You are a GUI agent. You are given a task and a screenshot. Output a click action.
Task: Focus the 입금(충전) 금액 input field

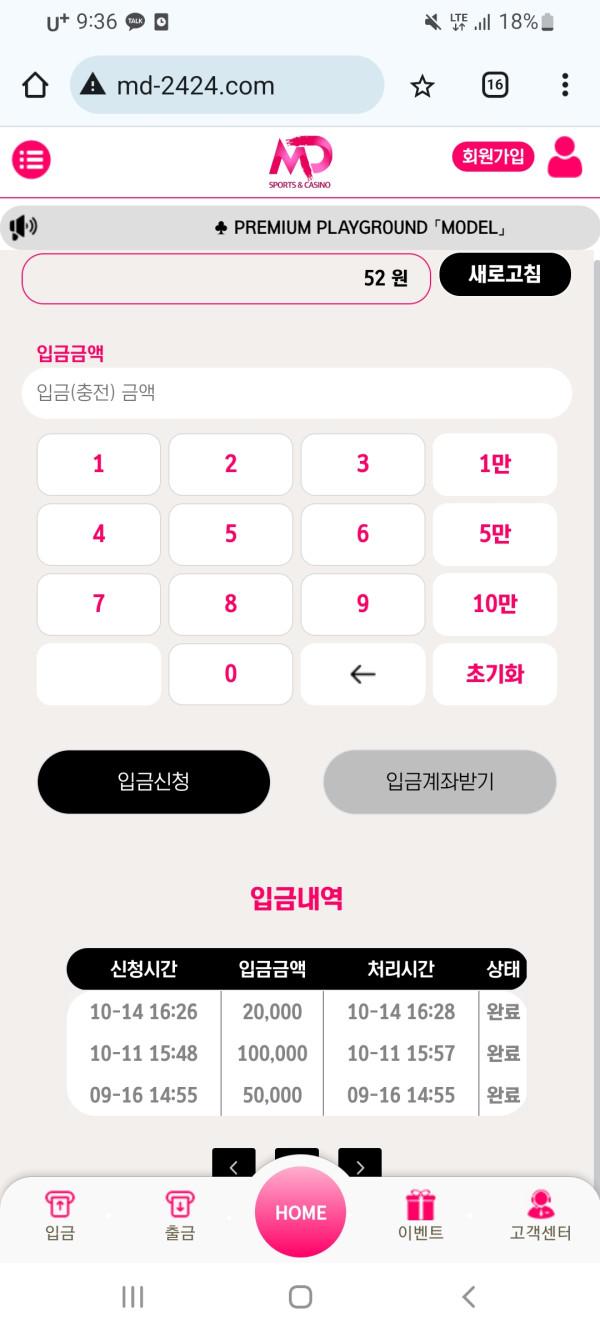coord(296,393)
